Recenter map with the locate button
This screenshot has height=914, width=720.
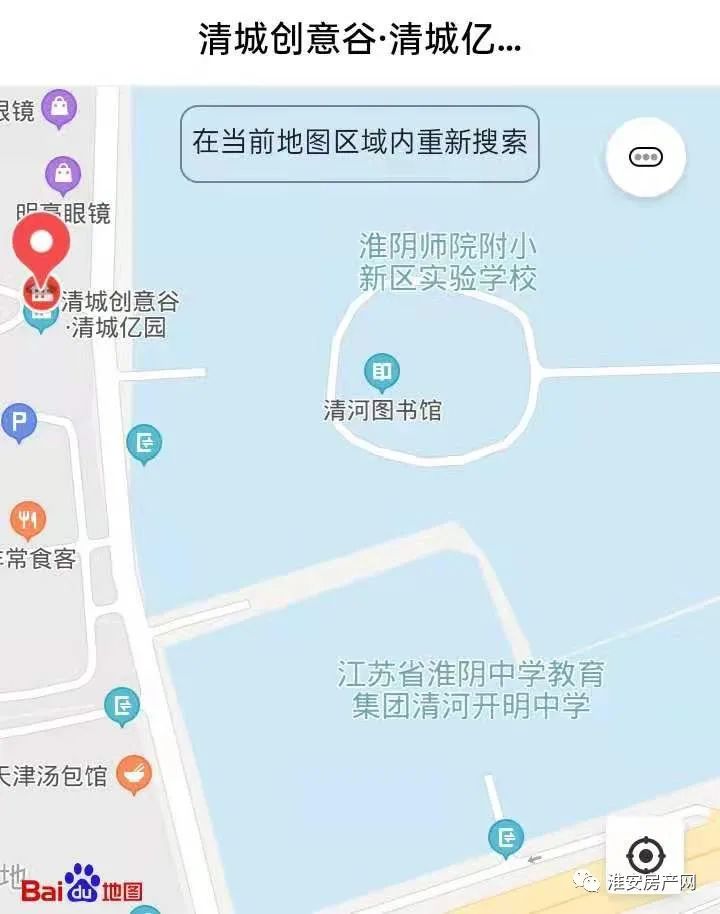pos(645,855)
